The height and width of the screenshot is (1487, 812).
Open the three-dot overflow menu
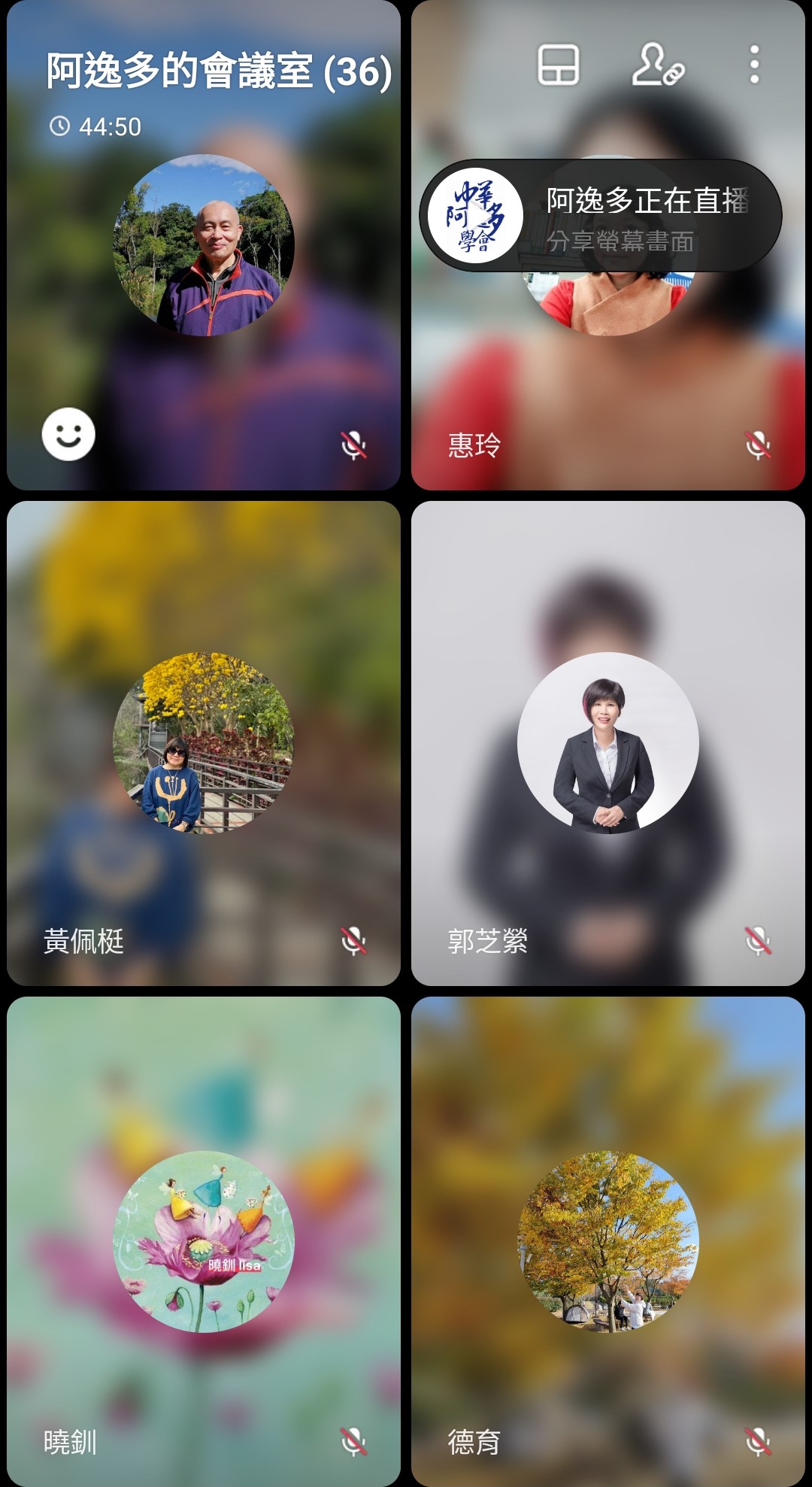click(754, 65)
